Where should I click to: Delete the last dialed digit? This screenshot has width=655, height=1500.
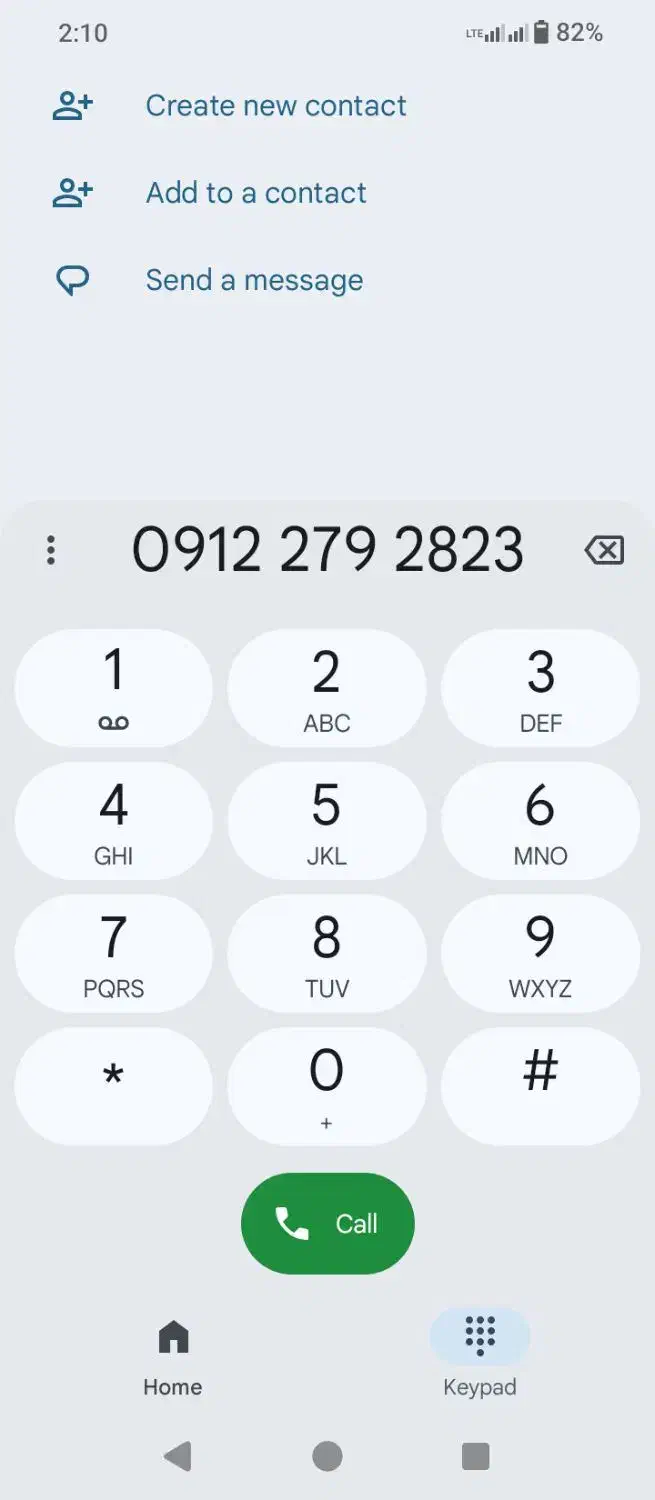point(604,550)
